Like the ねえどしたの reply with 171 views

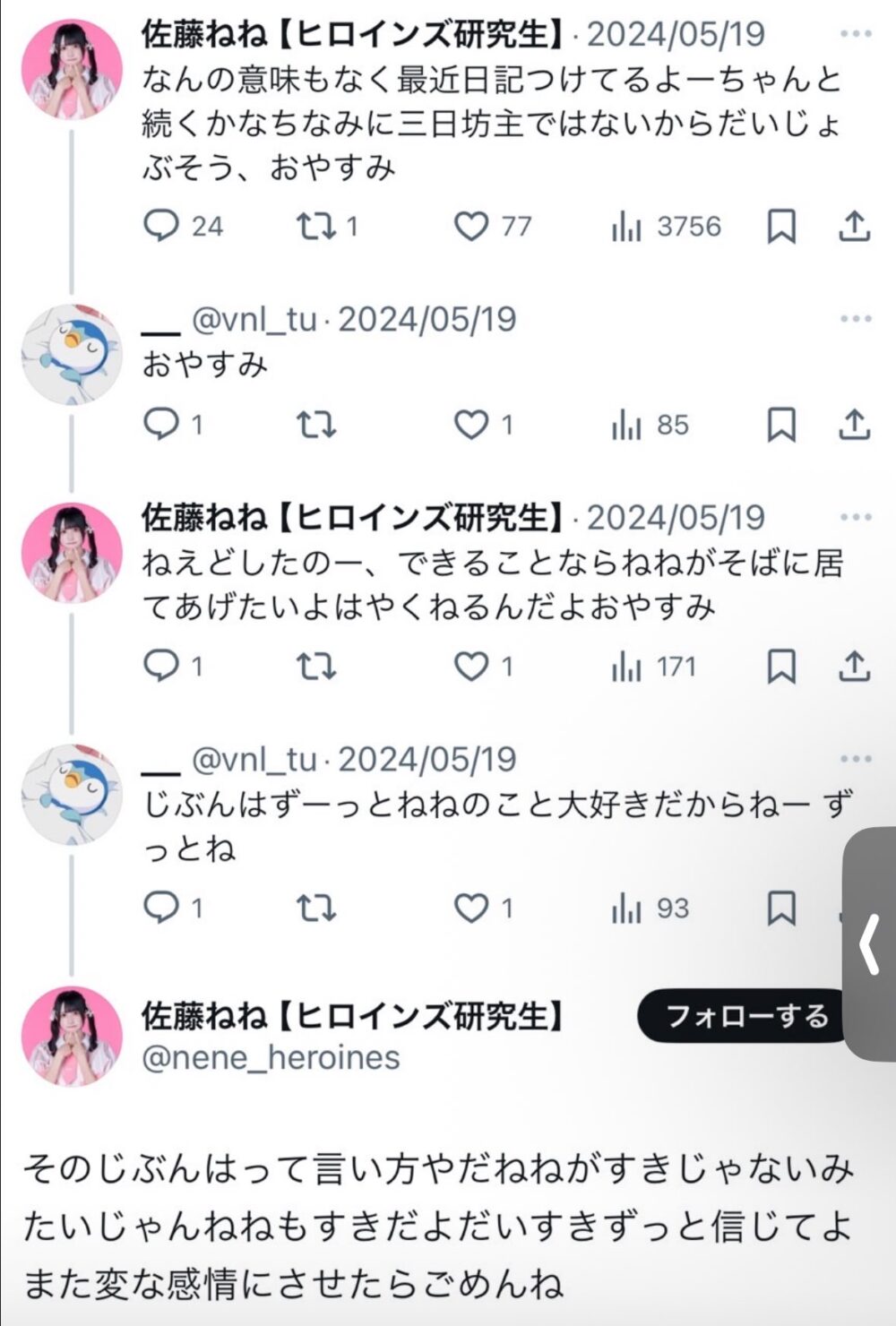tap(471, 667)
